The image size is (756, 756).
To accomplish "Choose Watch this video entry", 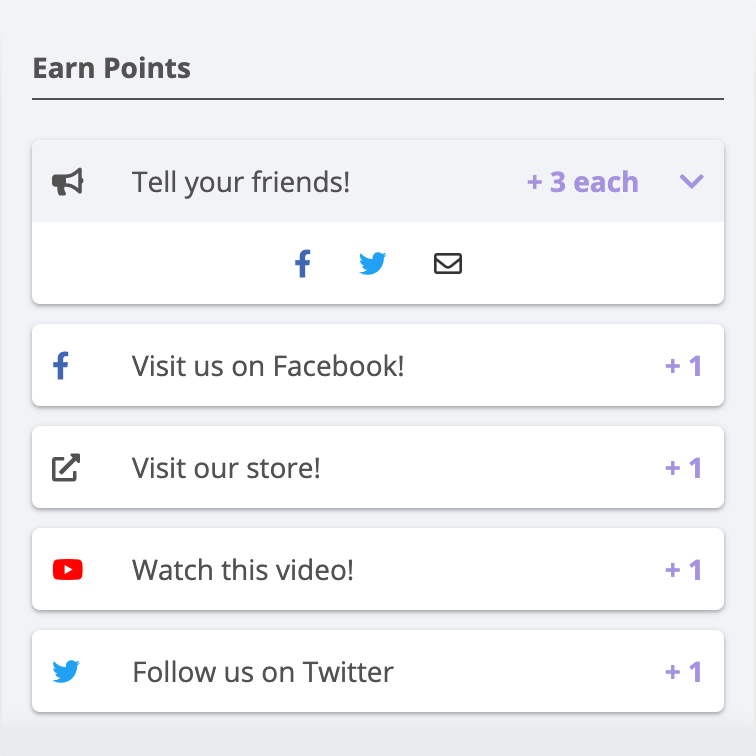I will [x=377, y=570].
